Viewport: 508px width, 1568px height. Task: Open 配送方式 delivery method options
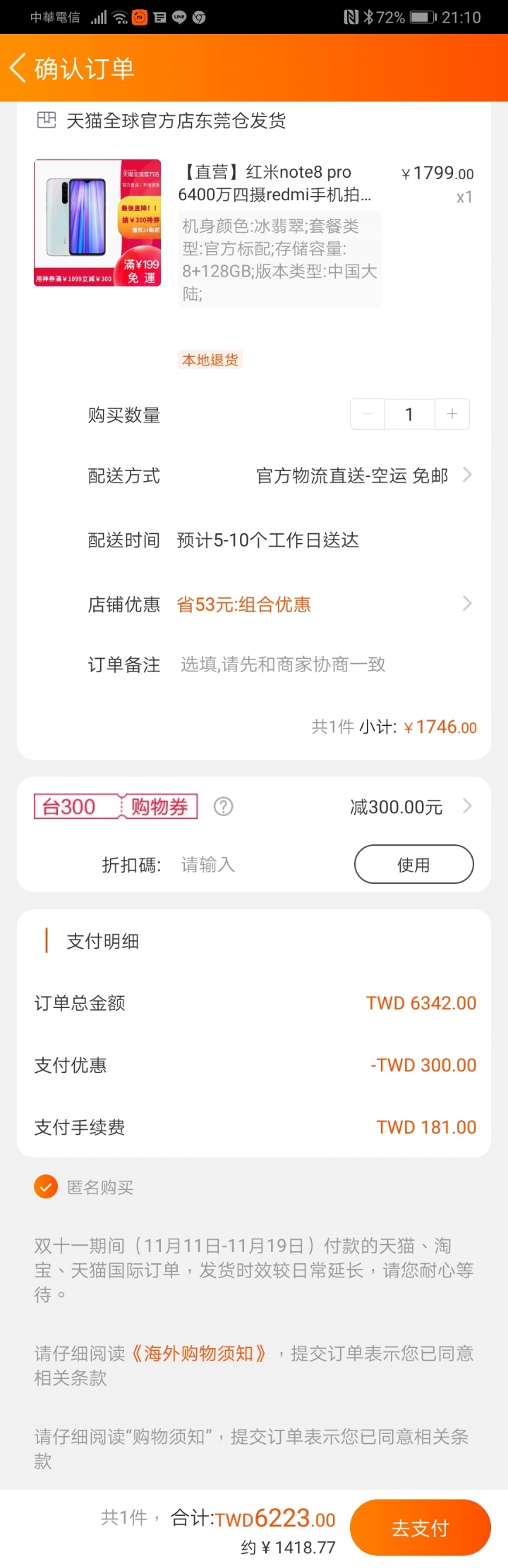tap(353, 476)
